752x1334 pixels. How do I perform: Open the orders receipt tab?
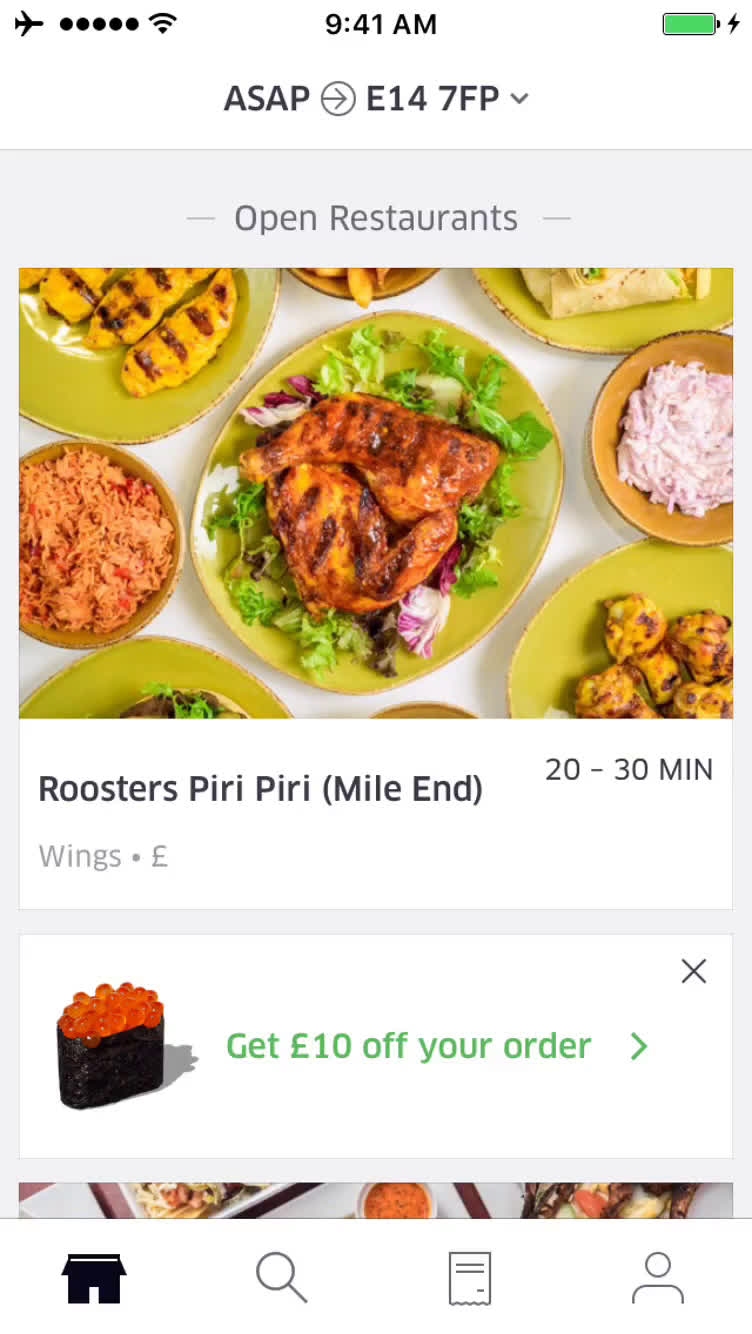pos(469,1278)
